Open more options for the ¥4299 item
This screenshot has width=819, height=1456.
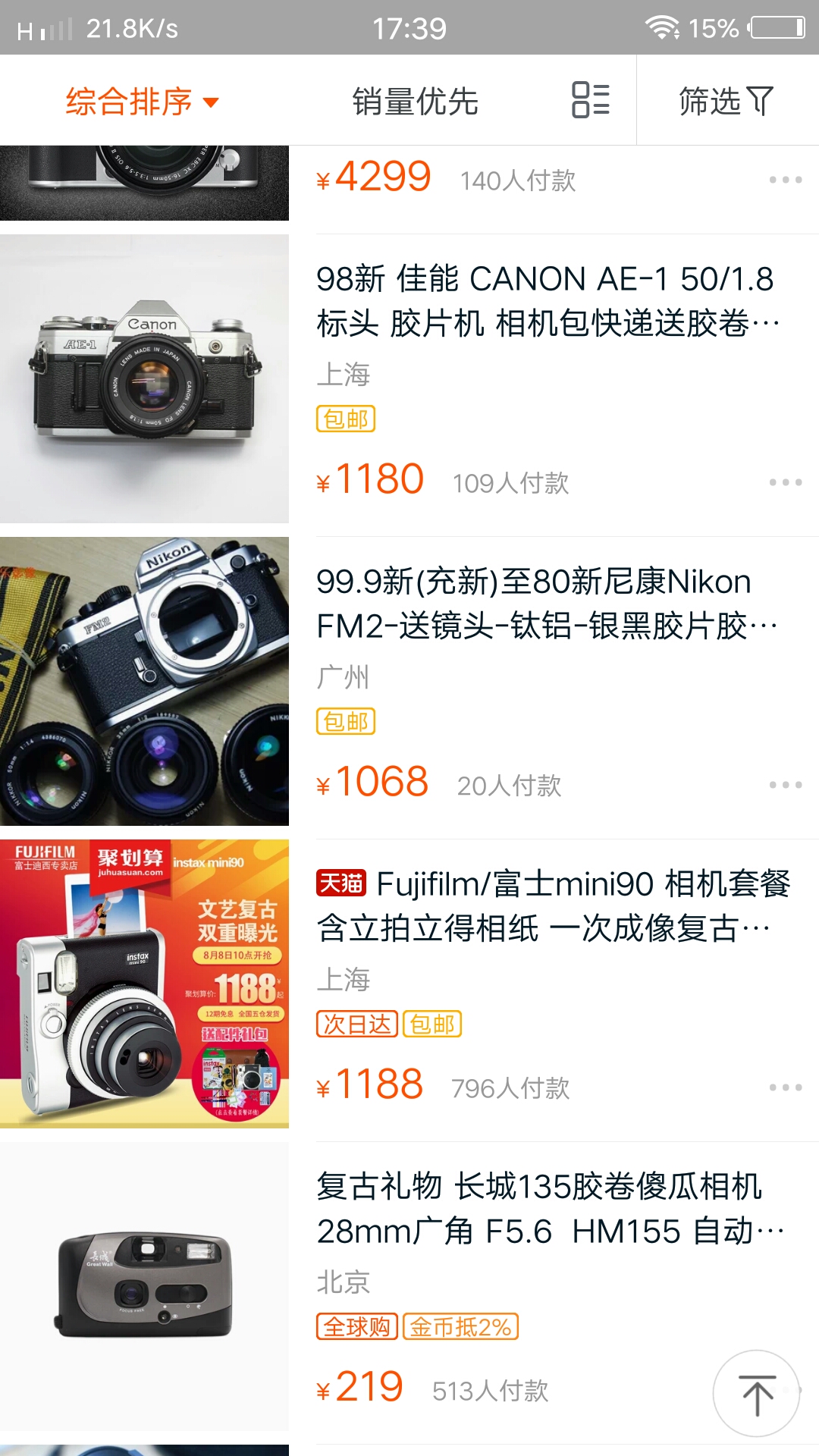point(785,180)
